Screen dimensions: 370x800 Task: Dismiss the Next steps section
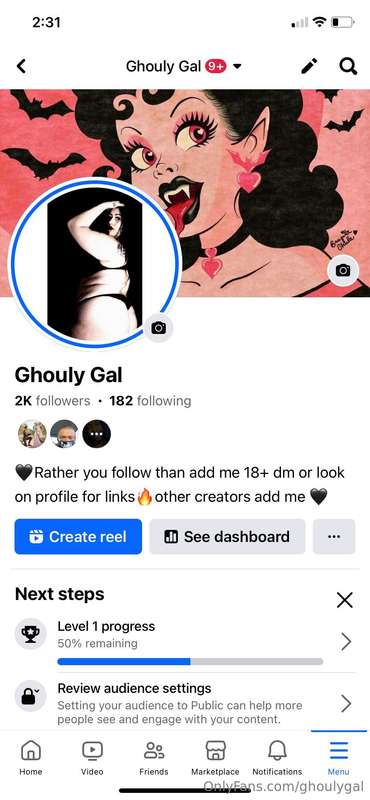click(x=345, y=601)
